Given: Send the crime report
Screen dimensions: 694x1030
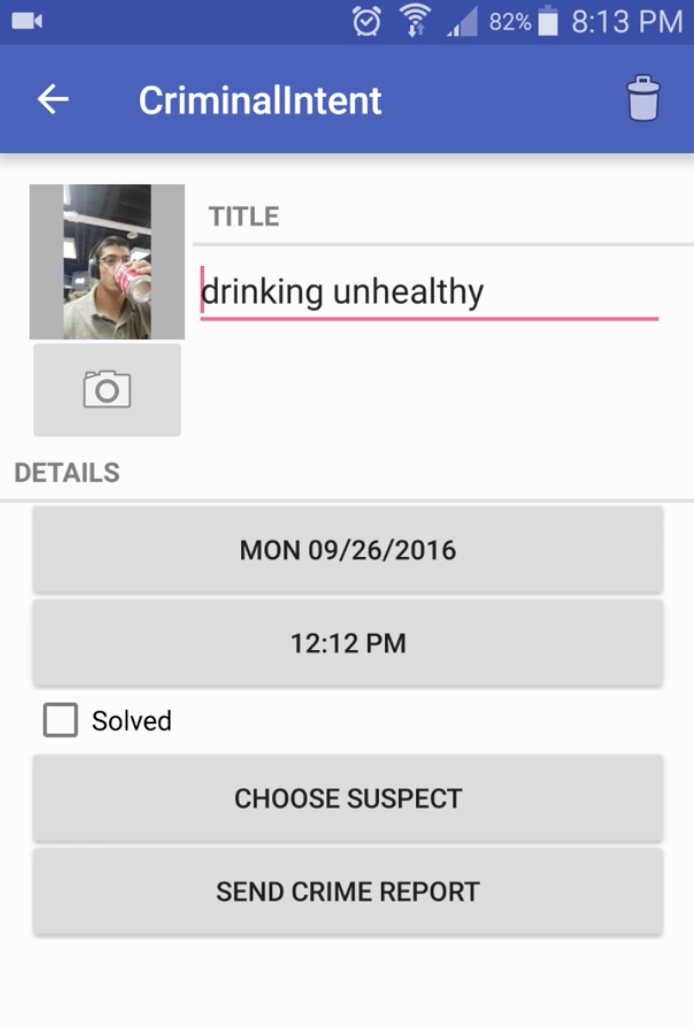Looking at the screenshot, I should coord(347,891).
